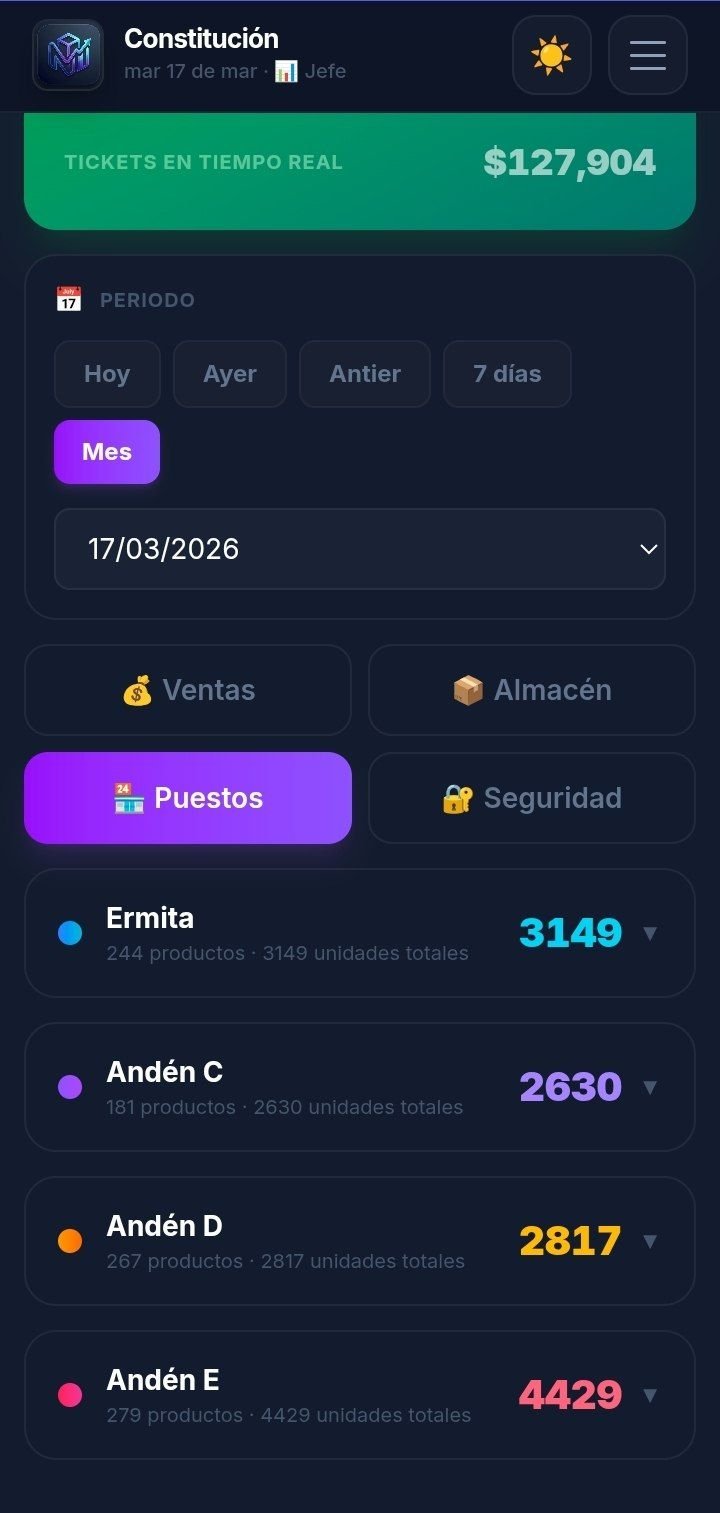720x1513 pixels.
Task: Filter period by Ayer
Action: (230, 374)
